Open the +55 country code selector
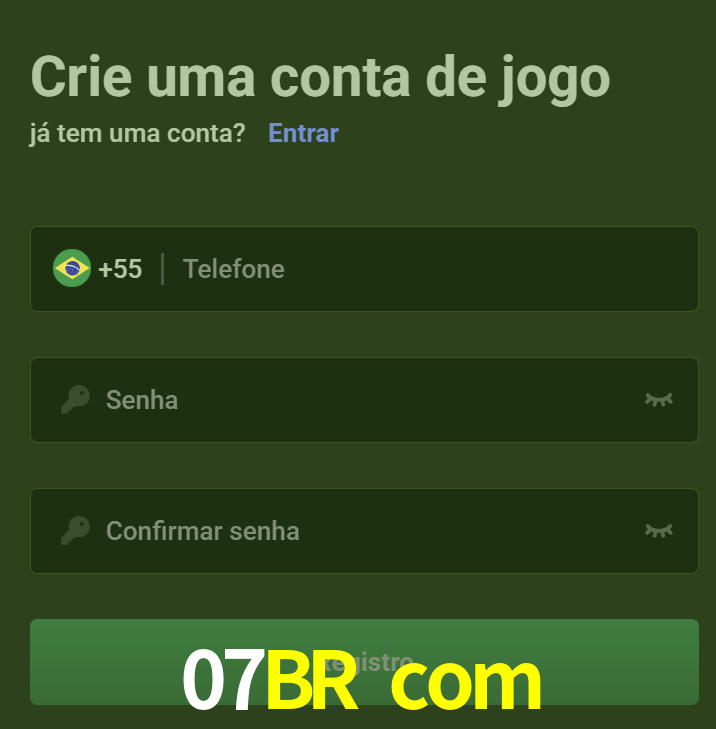Screen dimensions: 716x729 coord(98,269)
